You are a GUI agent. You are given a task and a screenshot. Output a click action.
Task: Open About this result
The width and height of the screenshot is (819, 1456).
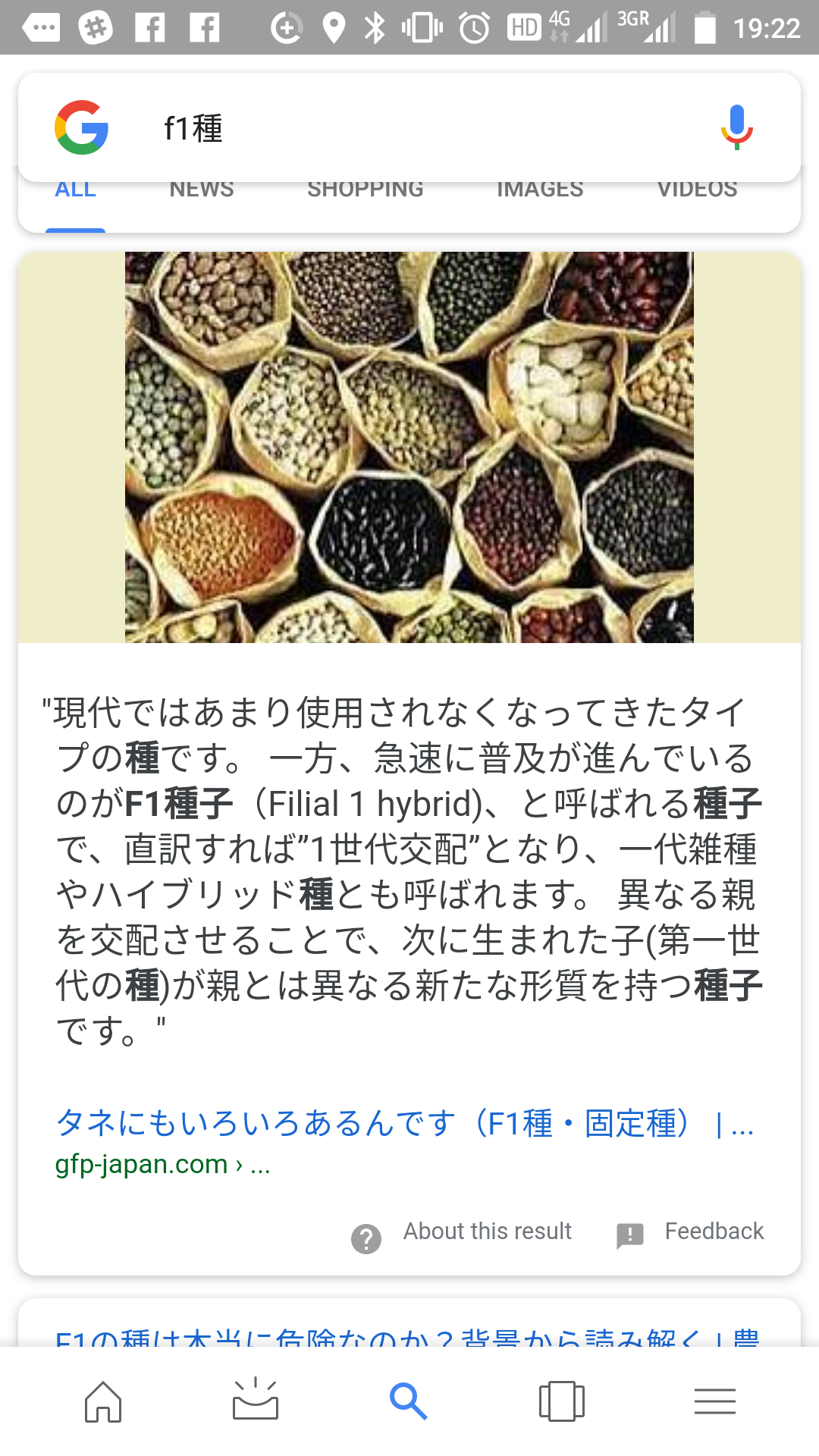463,1232
